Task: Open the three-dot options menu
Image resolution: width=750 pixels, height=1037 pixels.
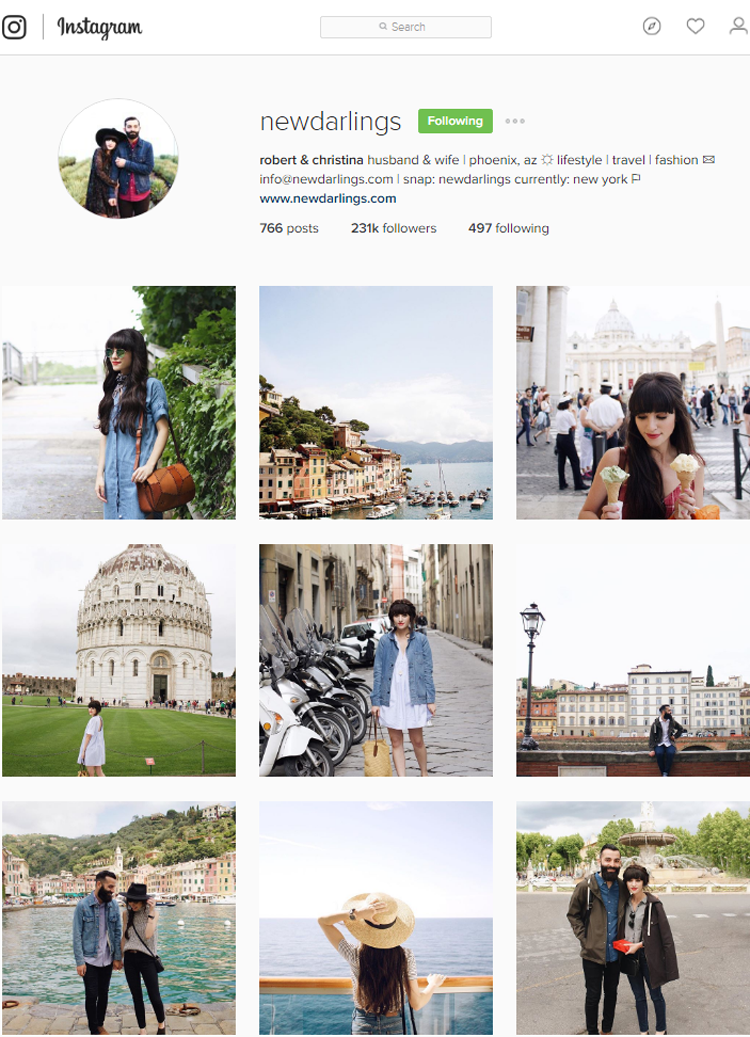Action: 515,121
